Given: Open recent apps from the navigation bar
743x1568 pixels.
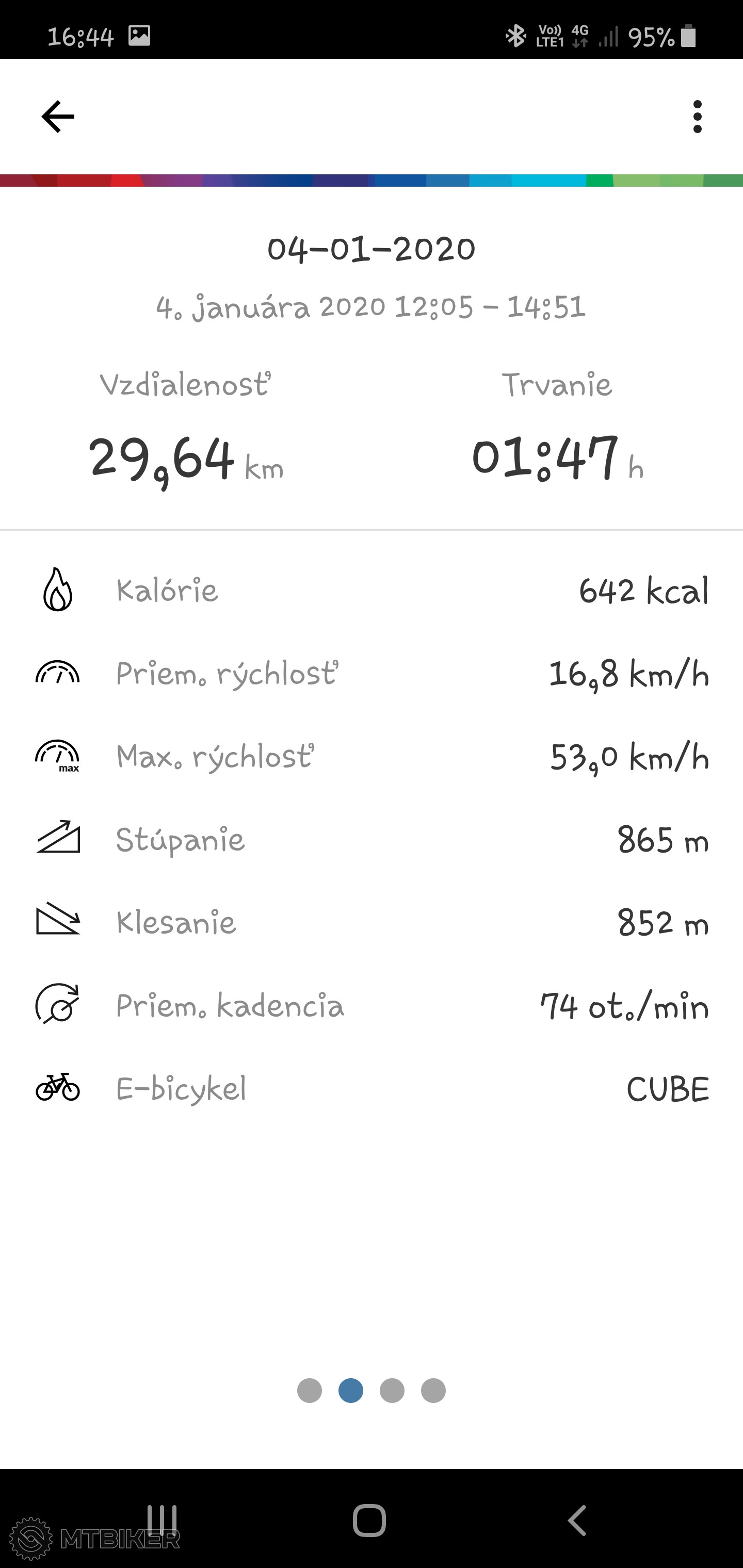Looking at the screenshot, I should tap(162, 1520).
